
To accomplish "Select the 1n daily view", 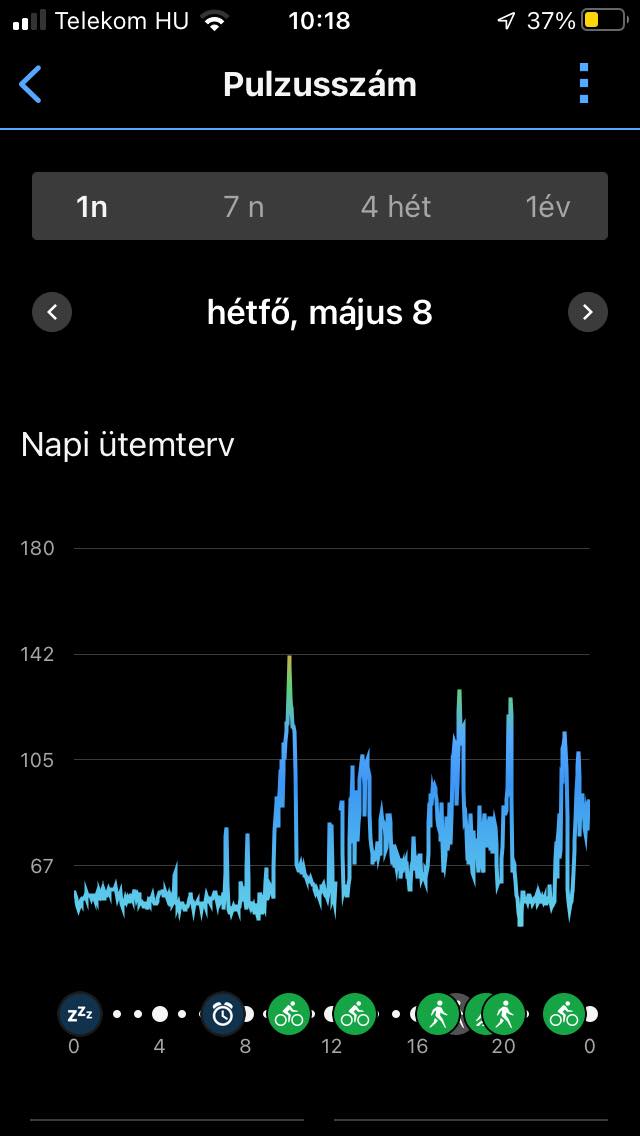I will click(x=92, y=207).
